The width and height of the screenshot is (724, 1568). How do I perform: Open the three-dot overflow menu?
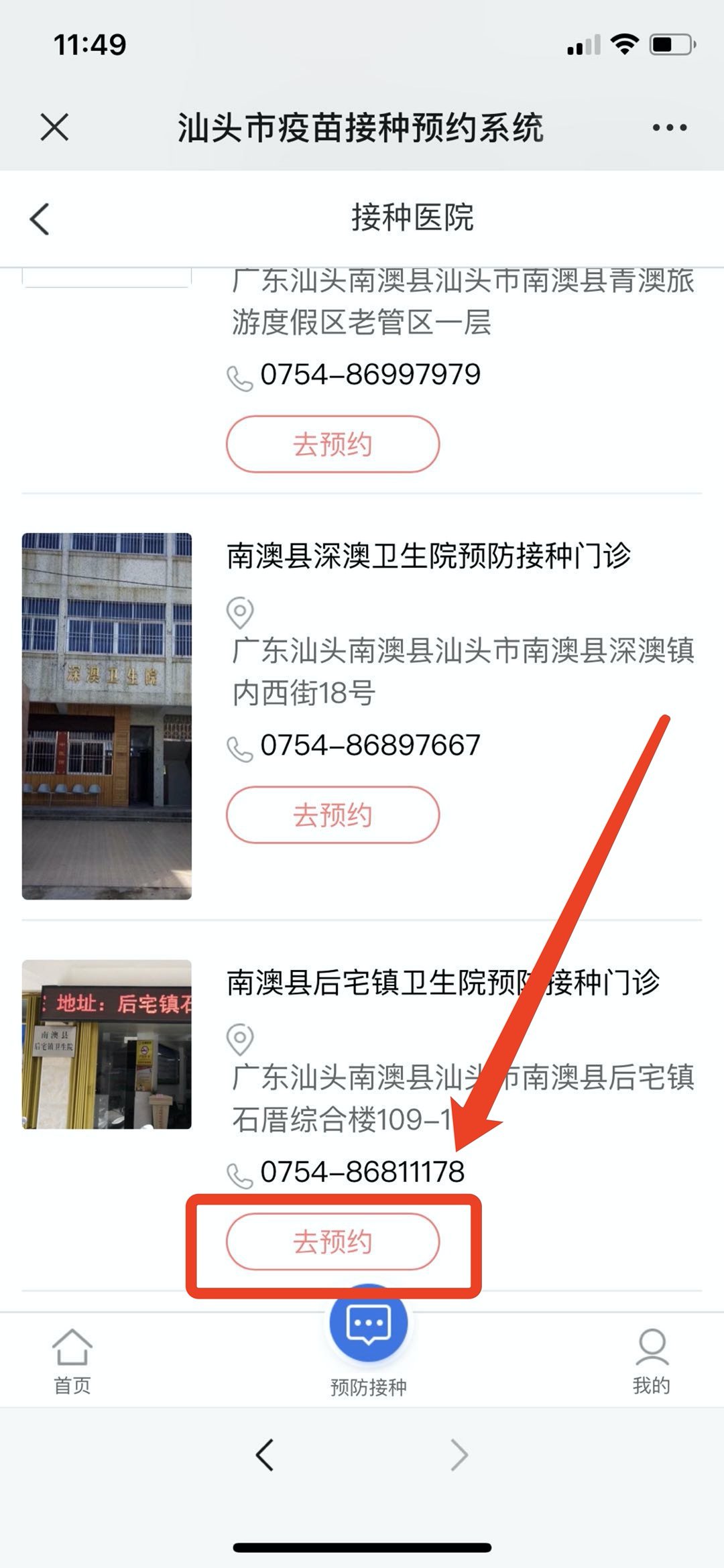(670, 127)
